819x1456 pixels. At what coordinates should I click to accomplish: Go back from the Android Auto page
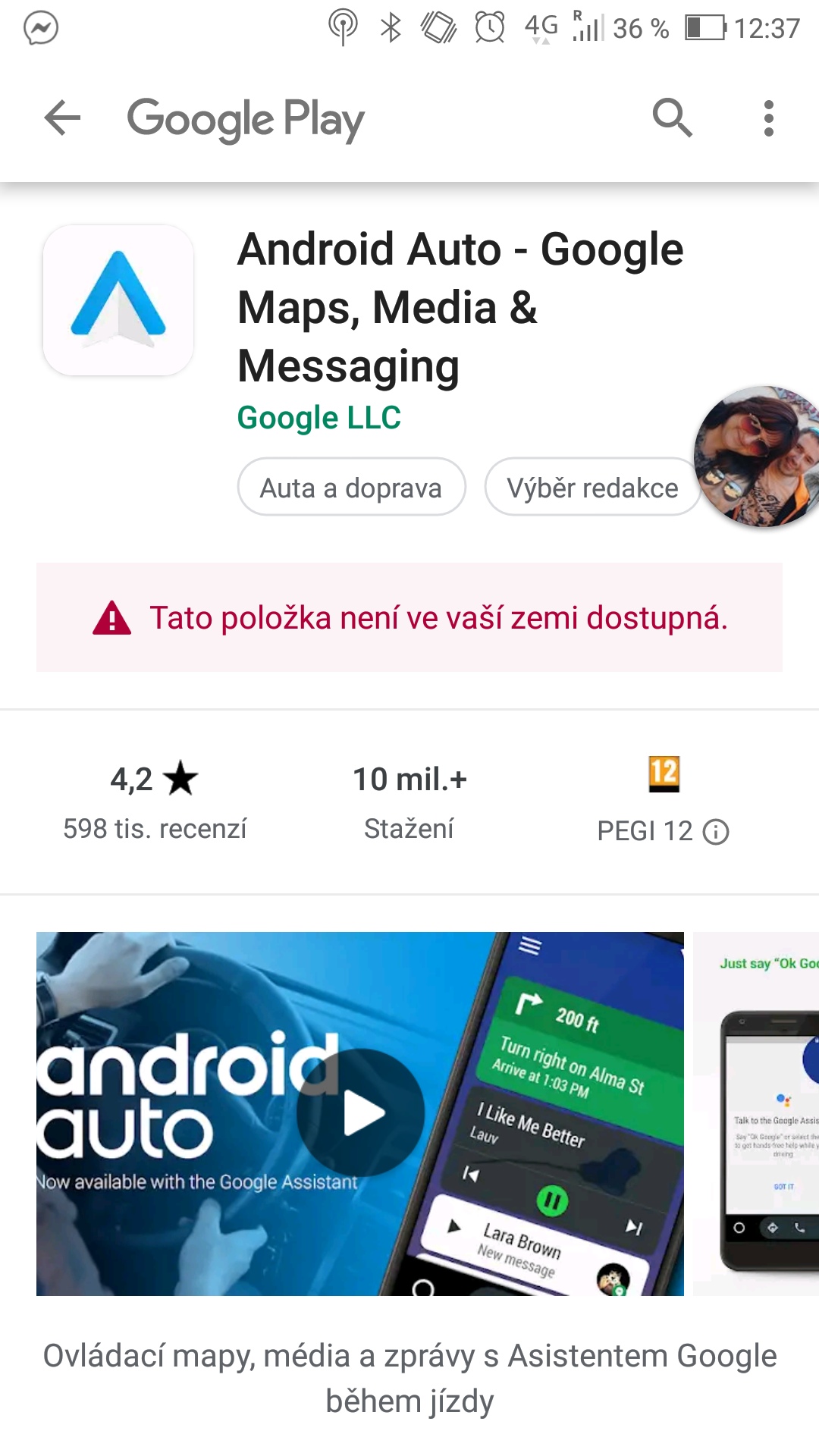point(62,118)
